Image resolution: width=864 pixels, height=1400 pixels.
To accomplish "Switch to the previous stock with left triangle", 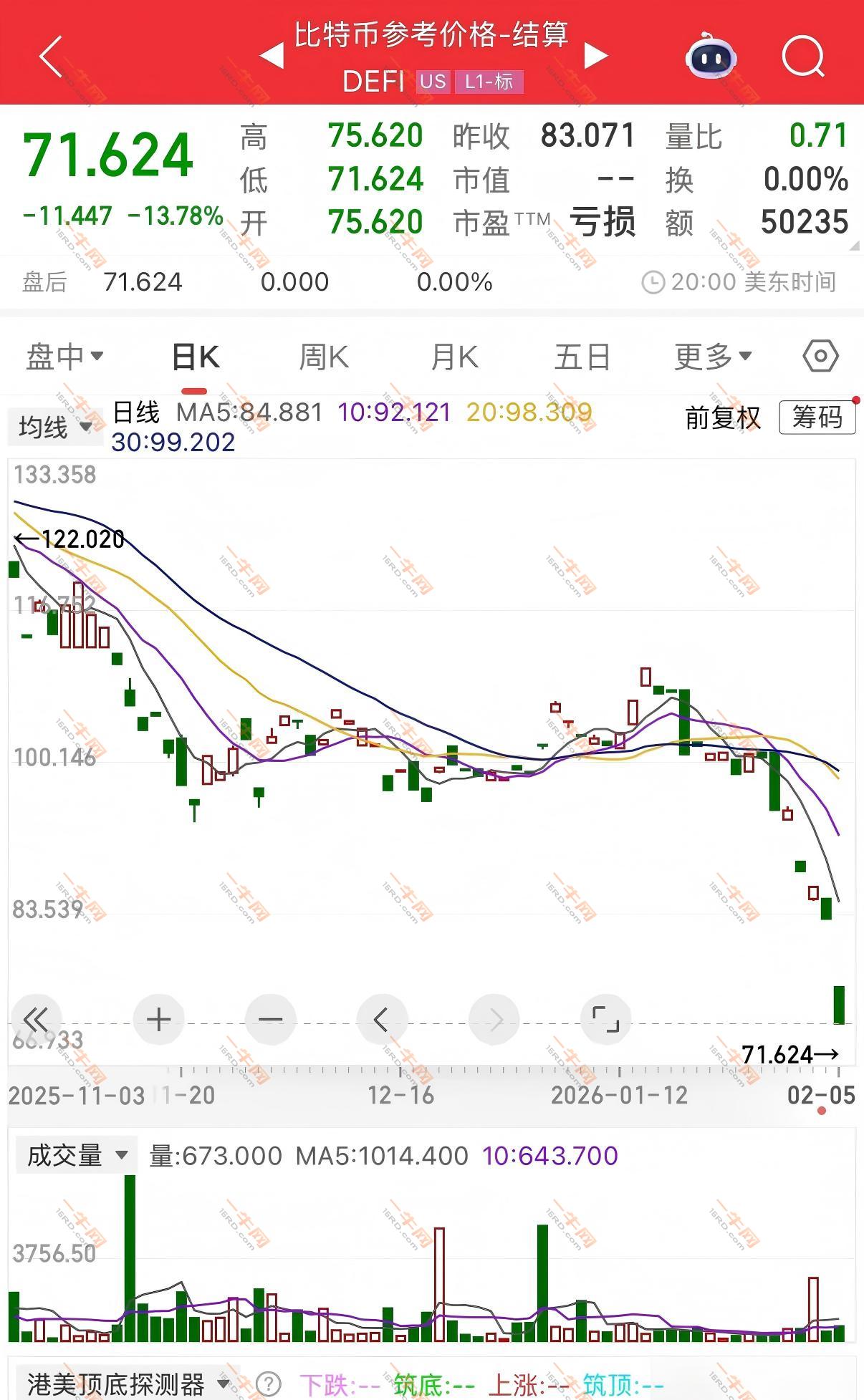I will 272,56.
